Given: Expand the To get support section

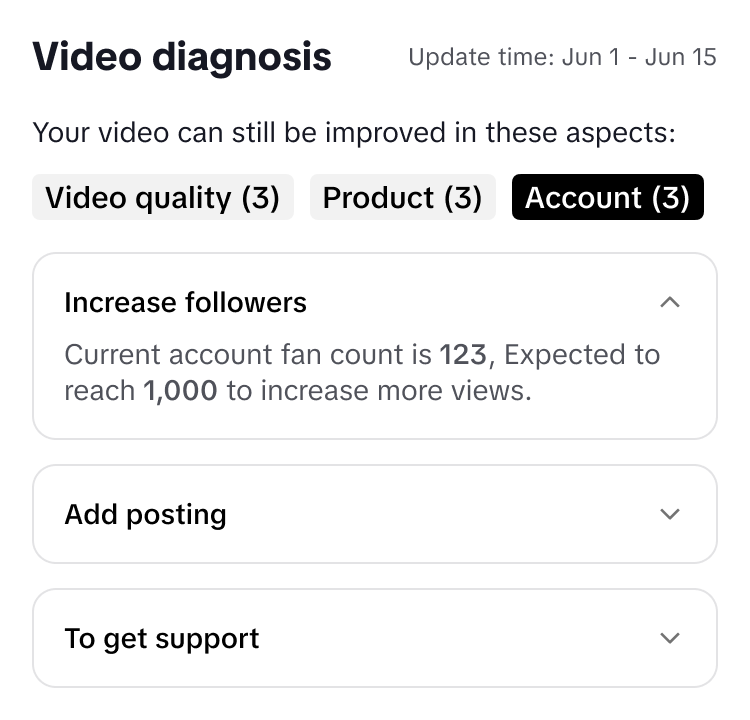Looking at the screenshot, I should pos(670,638).
